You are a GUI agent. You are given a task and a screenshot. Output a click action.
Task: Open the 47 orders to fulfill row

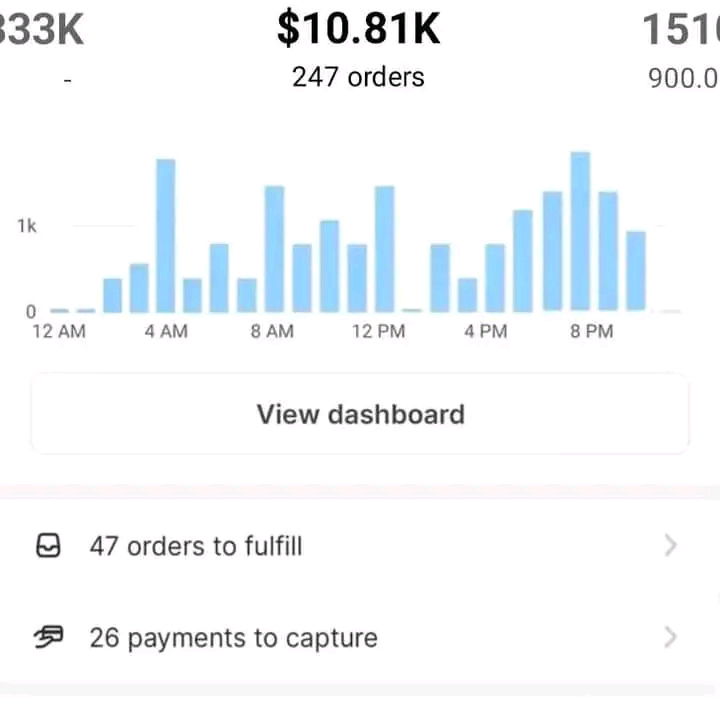point(358,546)
